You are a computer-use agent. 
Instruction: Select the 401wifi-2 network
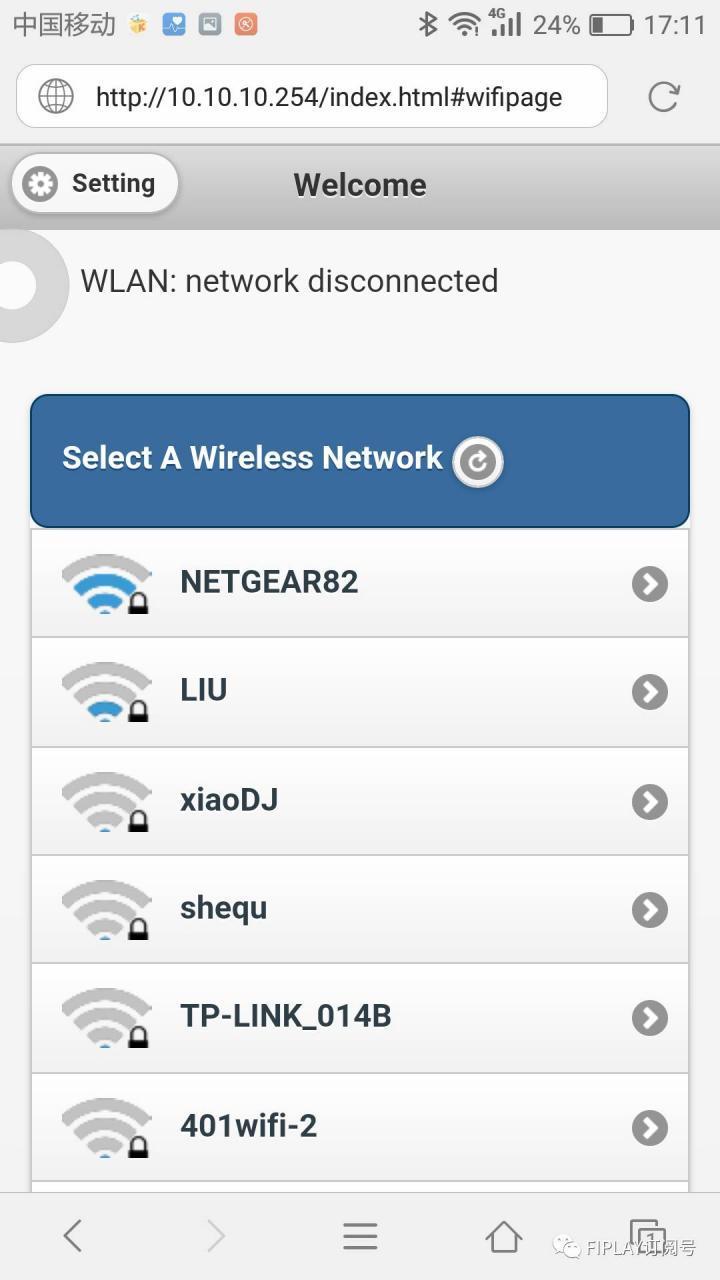pyautogui.click(x=360, y=1127)
